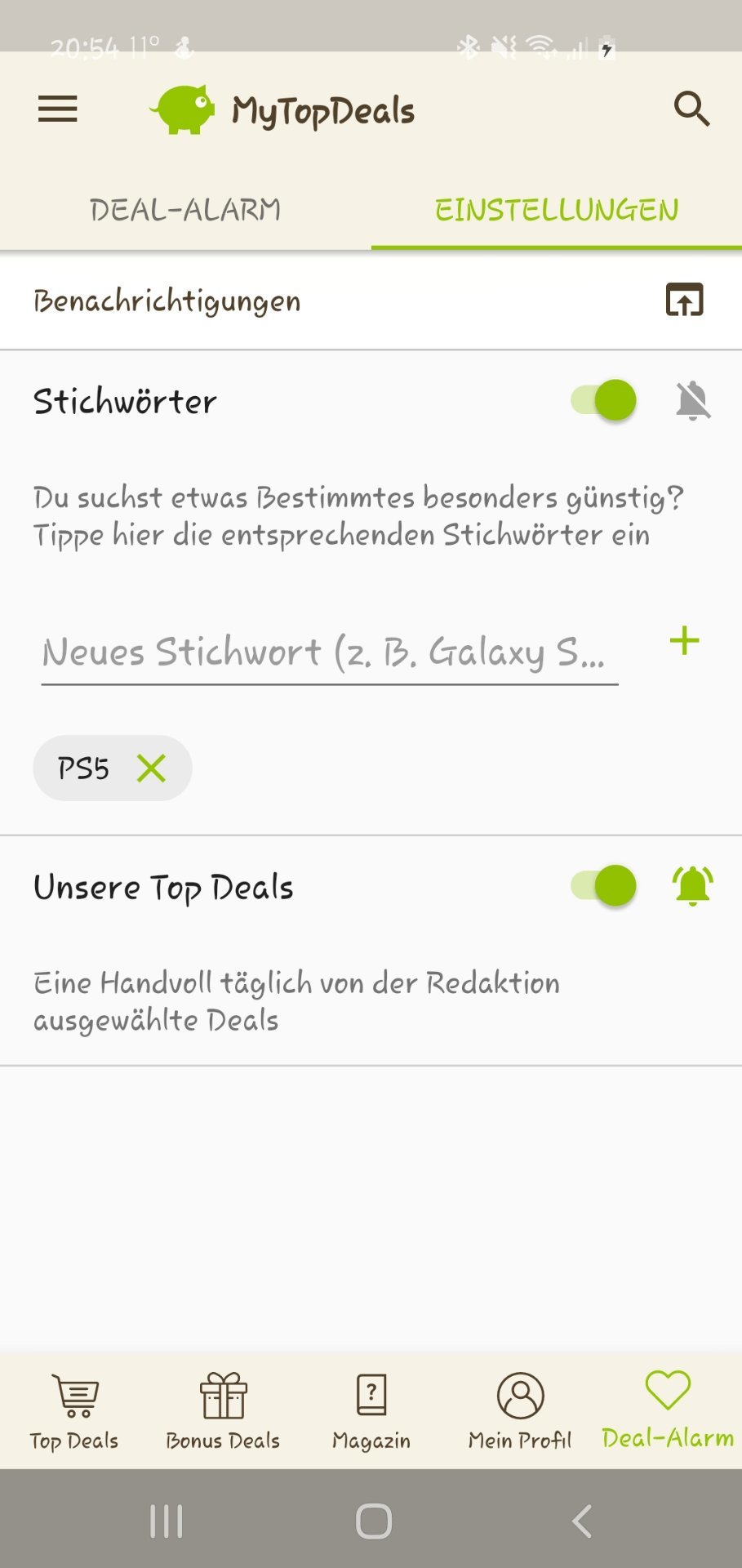Switch to the Deal-Alarm top tab
Screen dimensions: 742x1568
click(x=185, y=211)
